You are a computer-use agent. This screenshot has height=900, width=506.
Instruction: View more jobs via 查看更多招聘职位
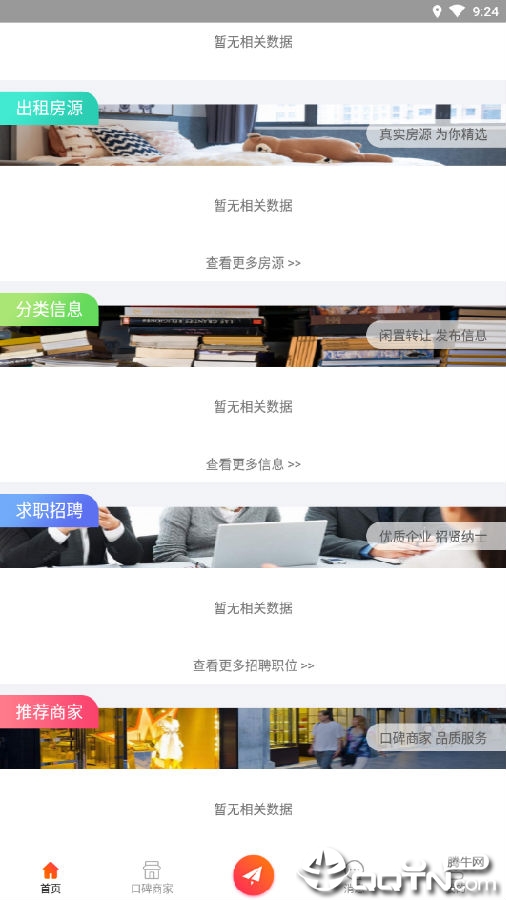click(x=253, y=665)
